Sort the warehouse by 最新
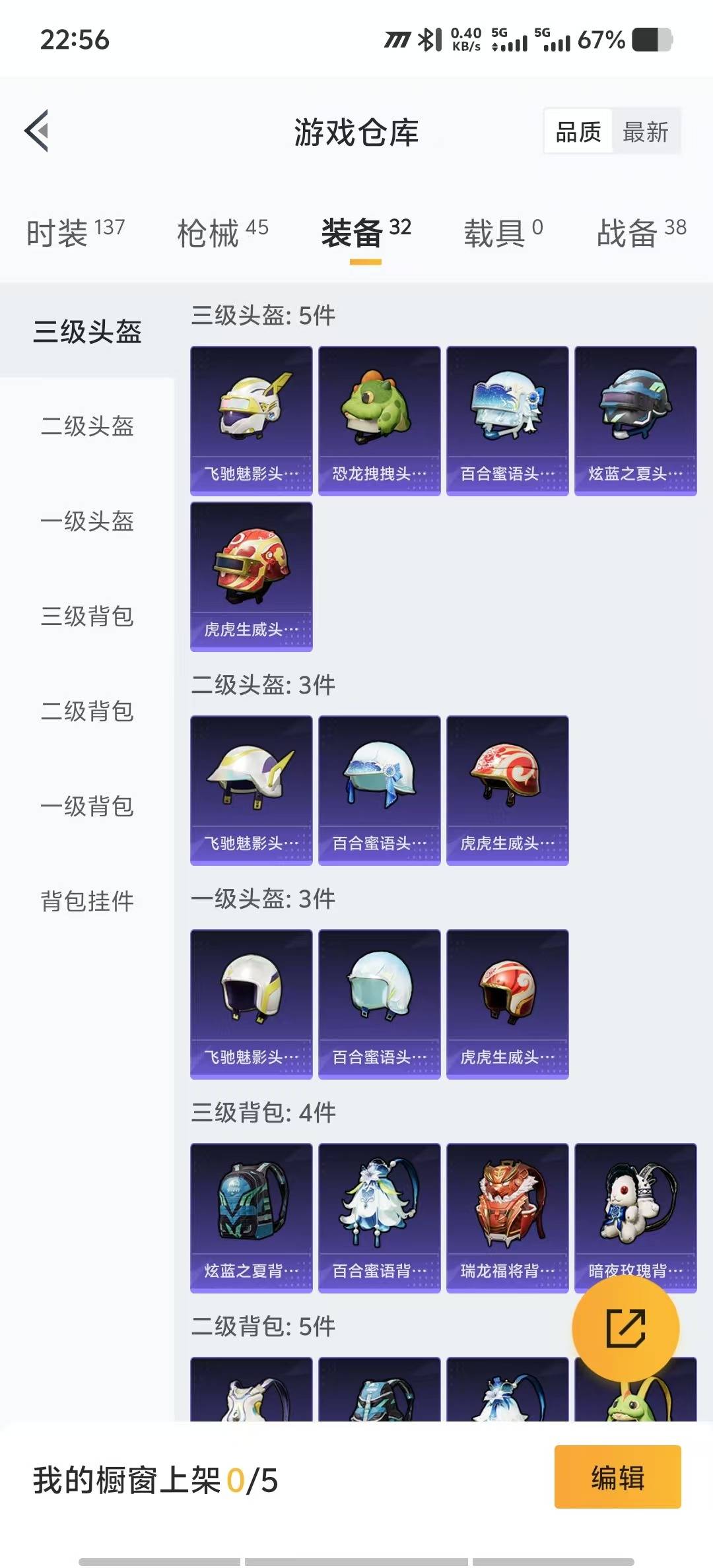The width and height of the screenshot is (713, 1568). (645, 132)
